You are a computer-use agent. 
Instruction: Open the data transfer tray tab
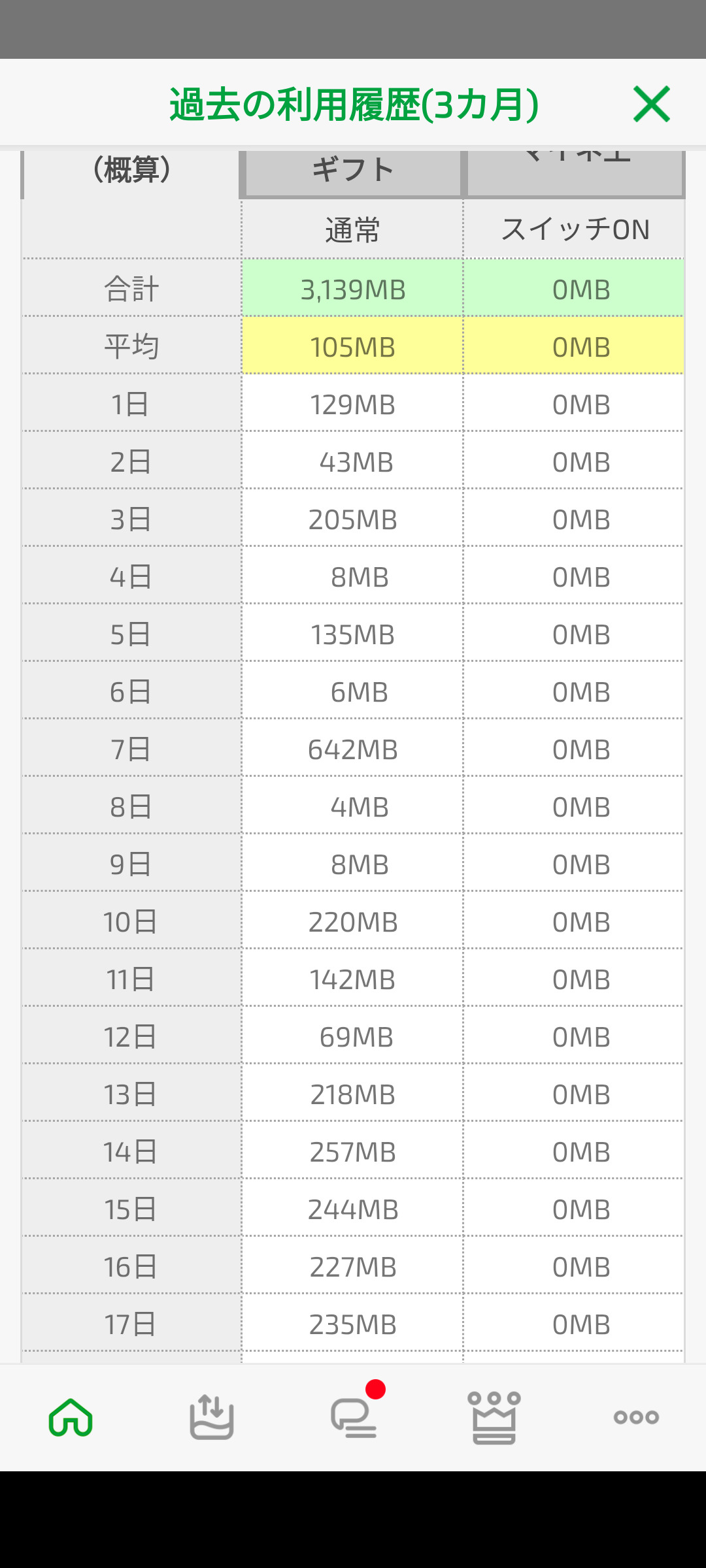pos(212,1417)
